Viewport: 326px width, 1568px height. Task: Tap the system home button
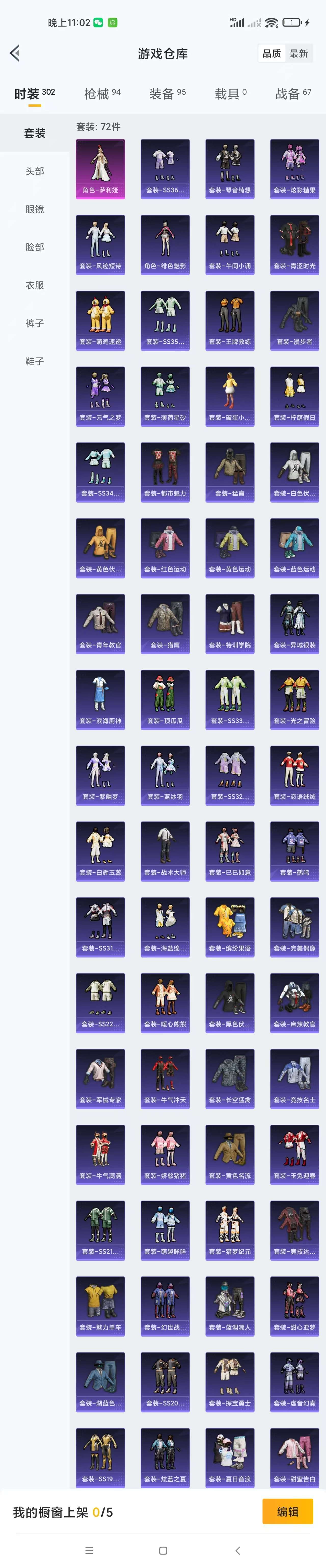[163, 1550]
